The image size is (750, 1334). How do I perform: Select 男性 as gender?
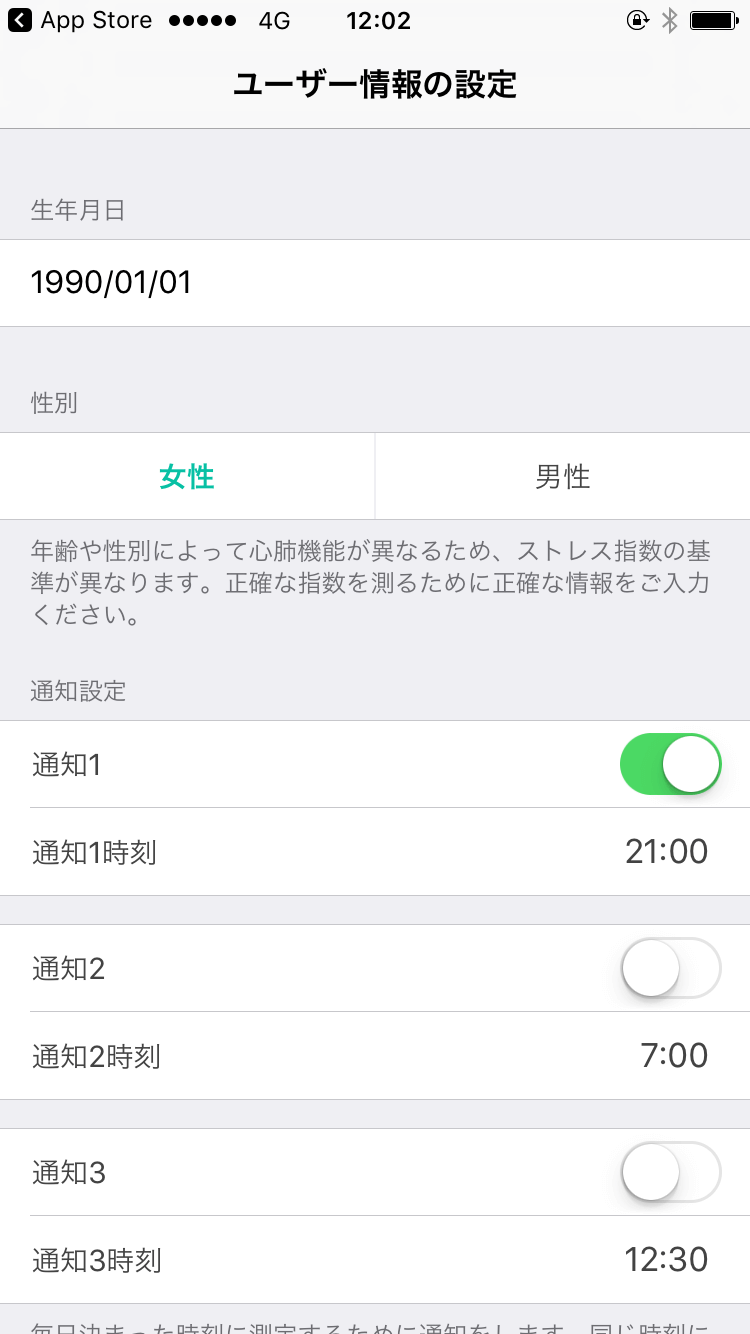tap(562, 477)
